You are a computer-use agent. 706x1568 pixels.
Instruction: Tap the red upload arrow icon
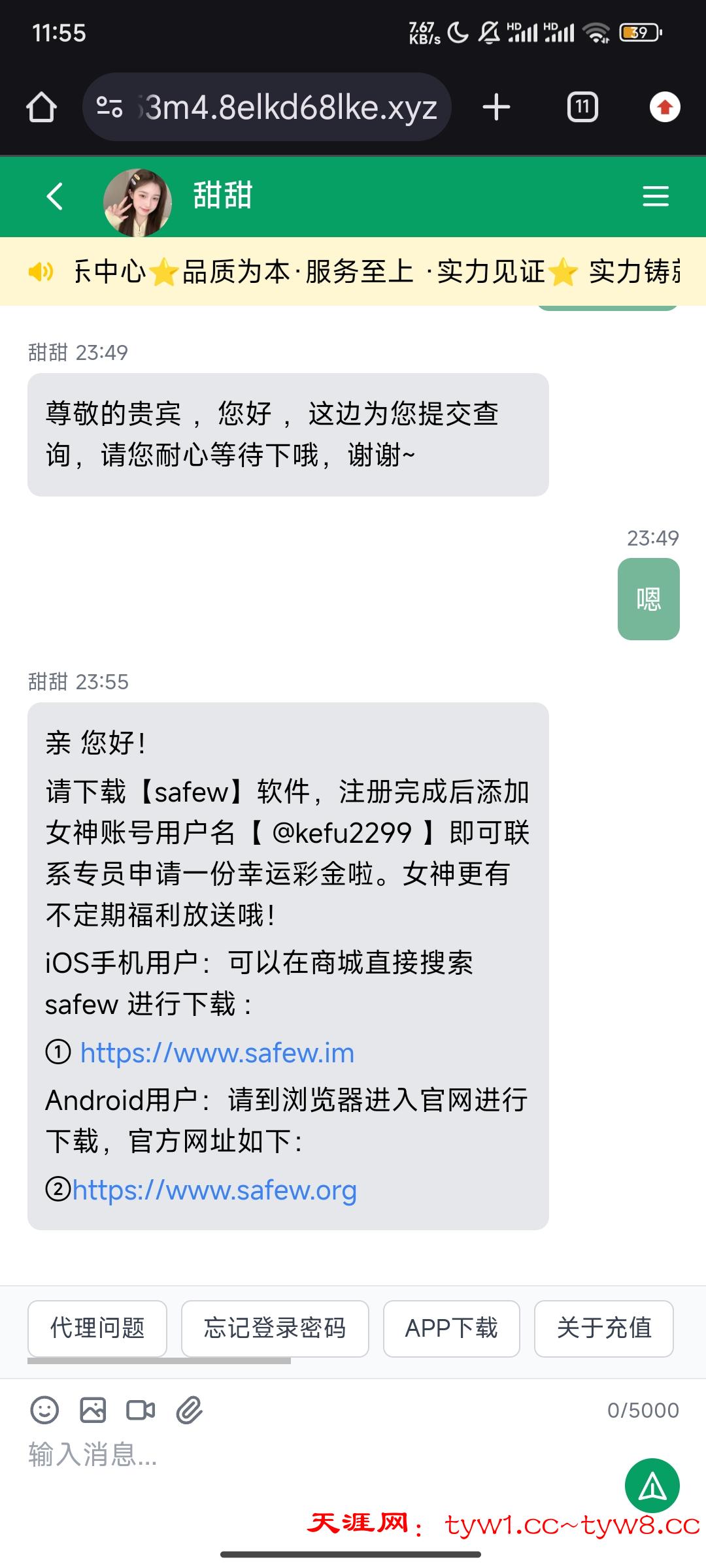665,107
